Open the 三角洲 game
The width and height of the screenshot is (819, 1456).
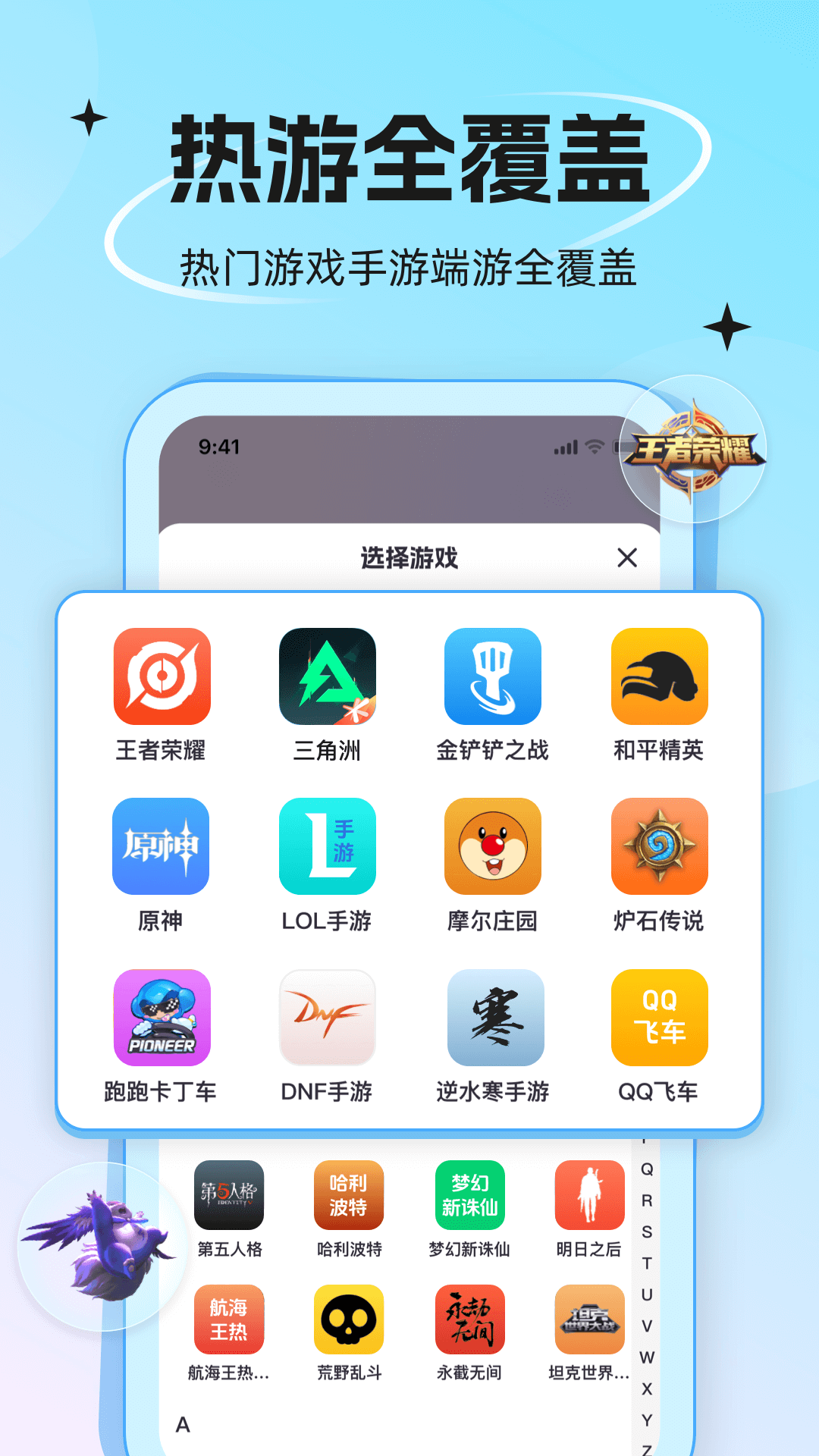(328, 677)
